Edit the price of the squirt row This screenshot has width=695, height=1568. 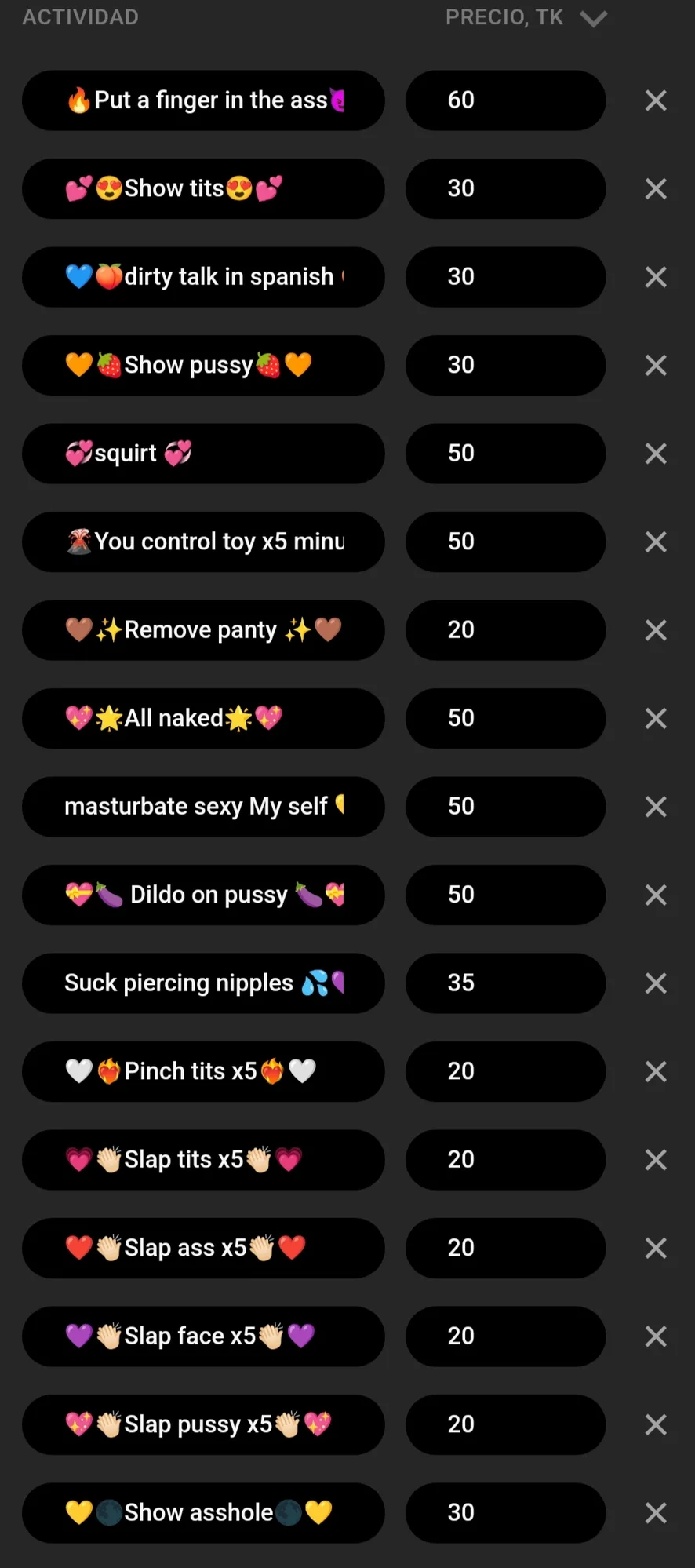click(x=505, y=454)
